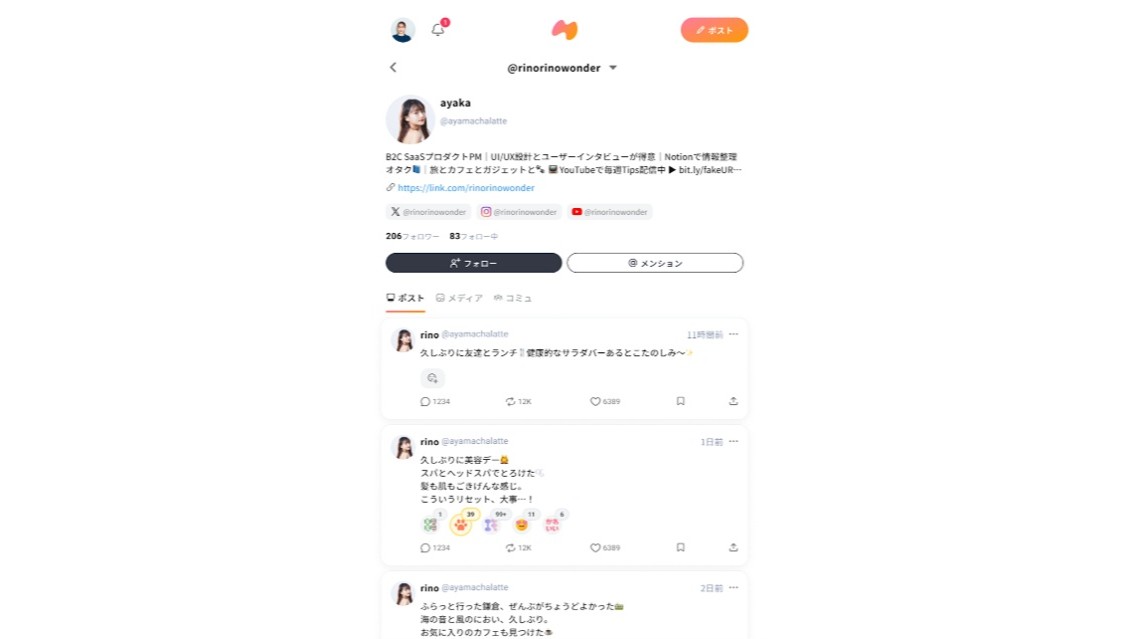Open overflow menu on the 11時間前 post
The height and width of the screenshot is (639, 1136).
coord(733,334)
